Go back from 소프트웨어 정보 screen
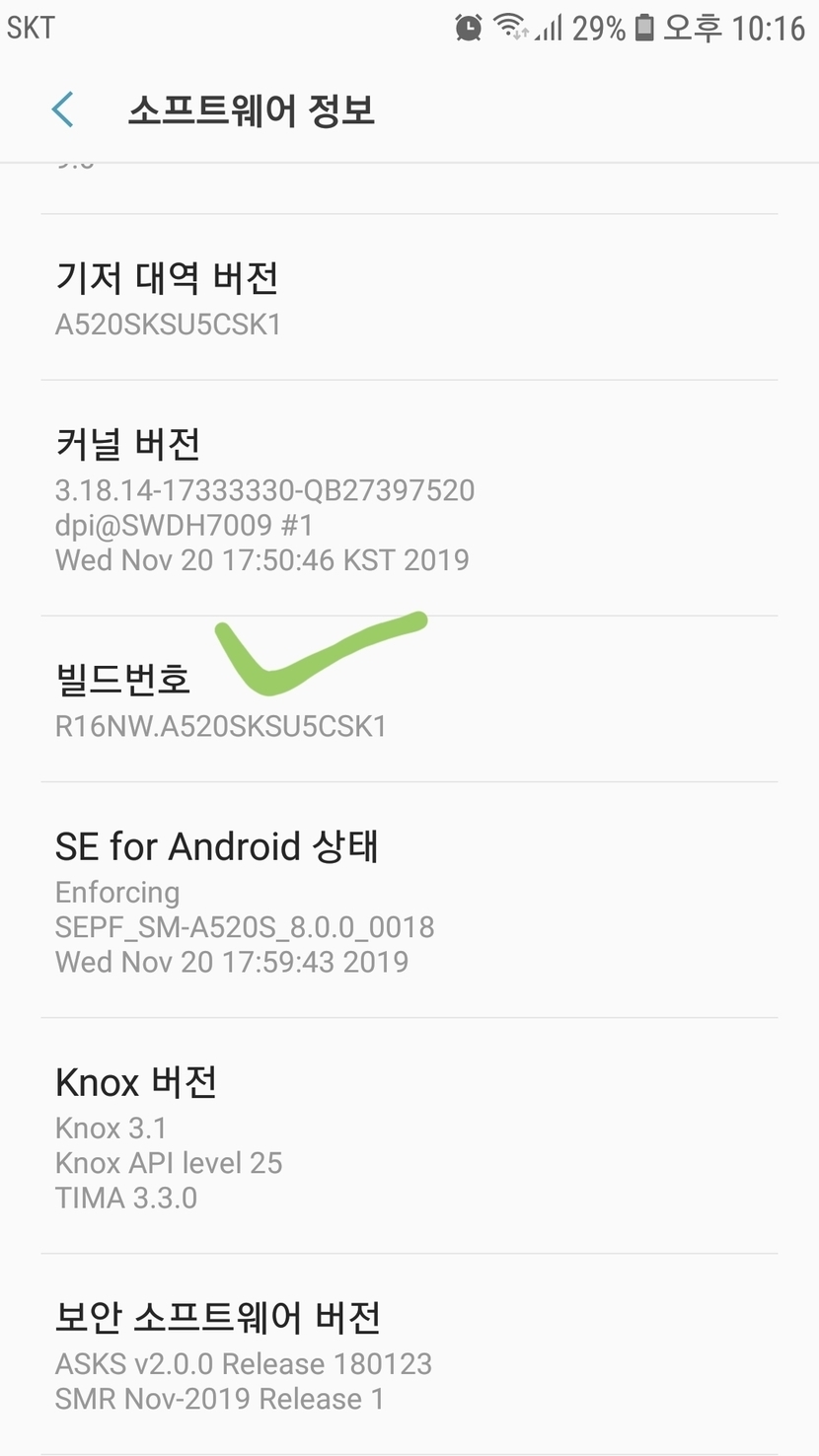 [63, 109]
